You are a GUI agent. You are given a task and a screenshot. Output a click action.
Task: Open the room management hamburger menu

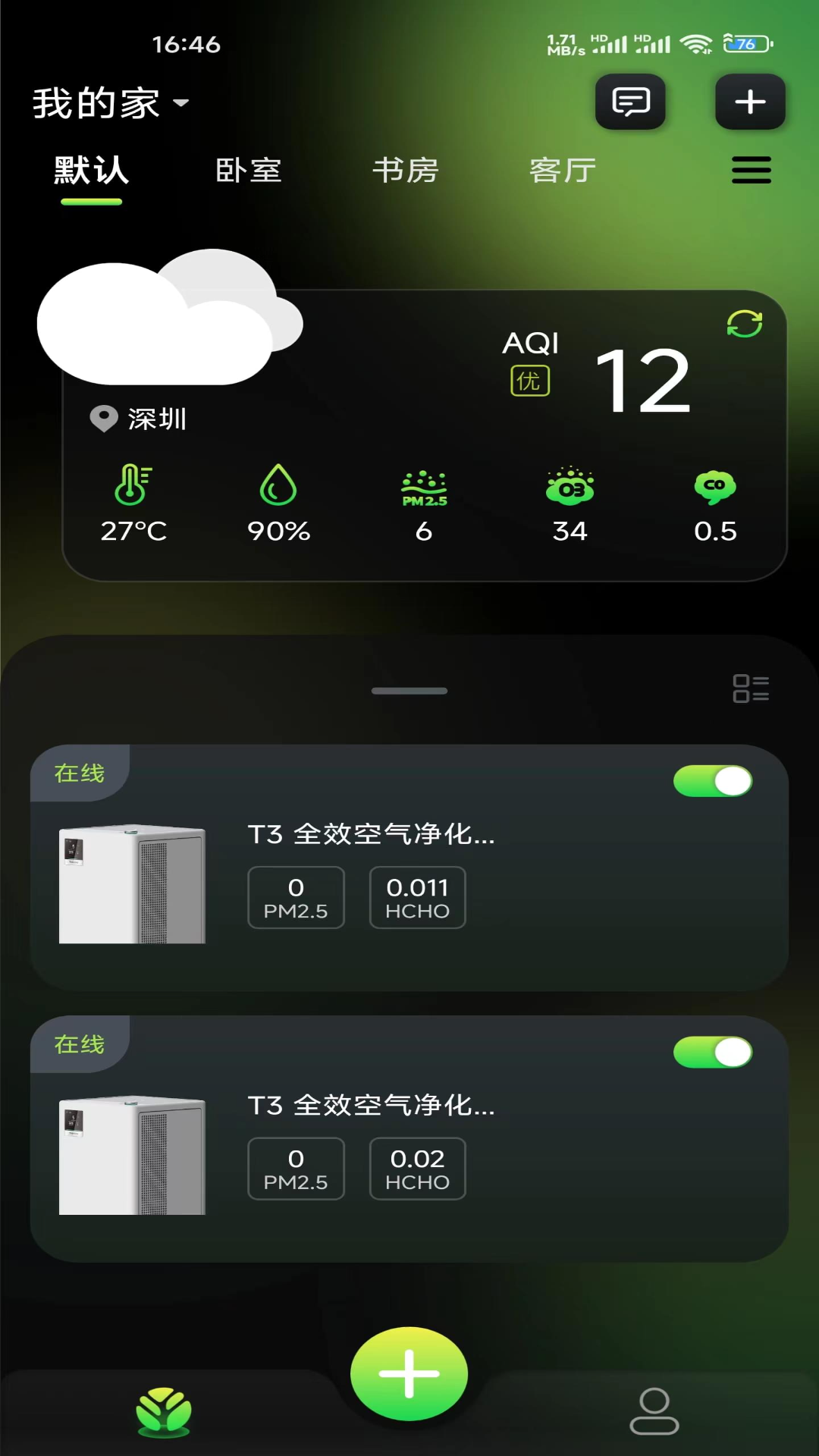click(751, 171)
